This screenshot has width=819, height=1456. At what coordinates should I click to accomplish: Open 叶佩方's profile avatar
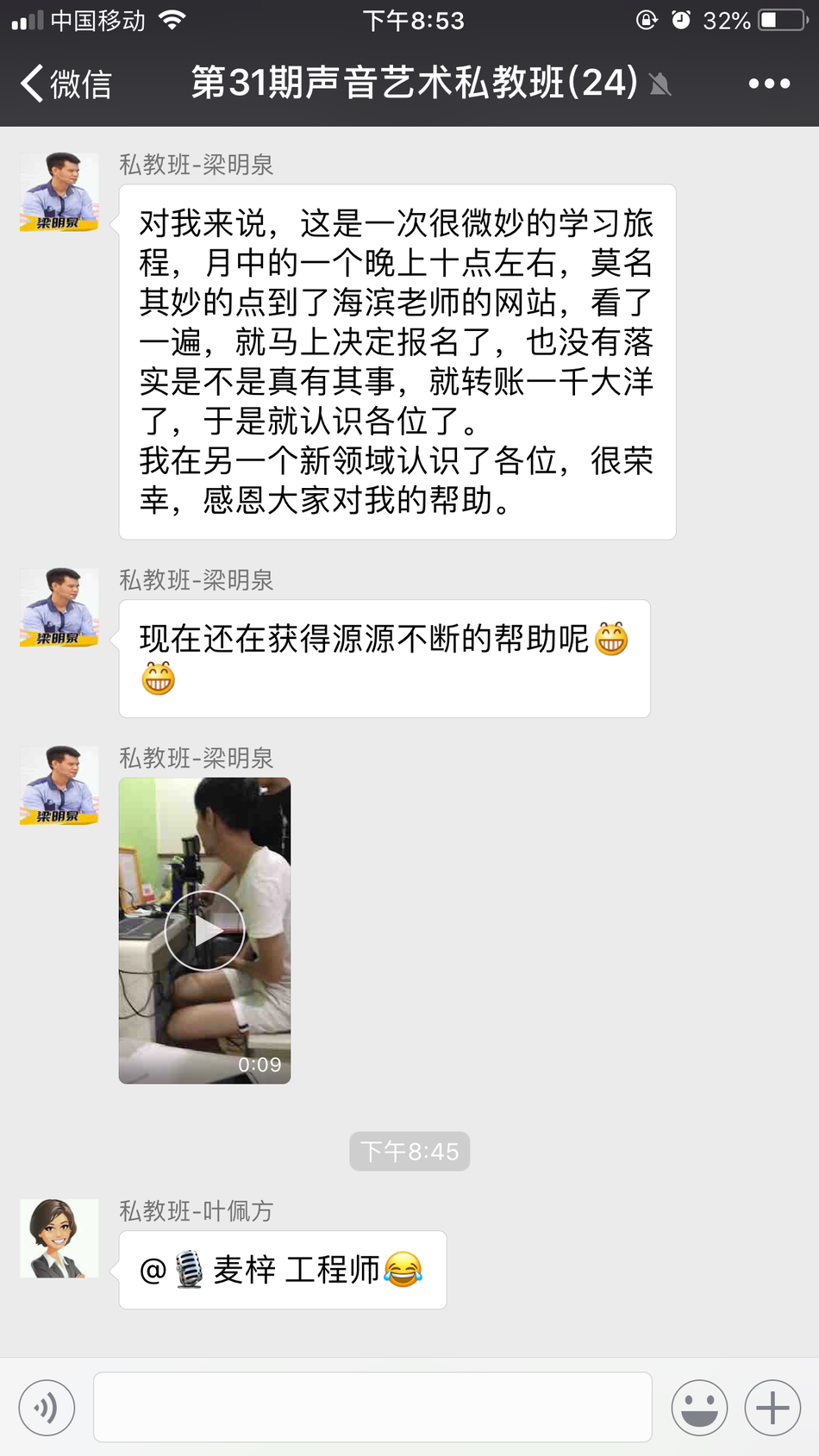tap(59, 1238)
